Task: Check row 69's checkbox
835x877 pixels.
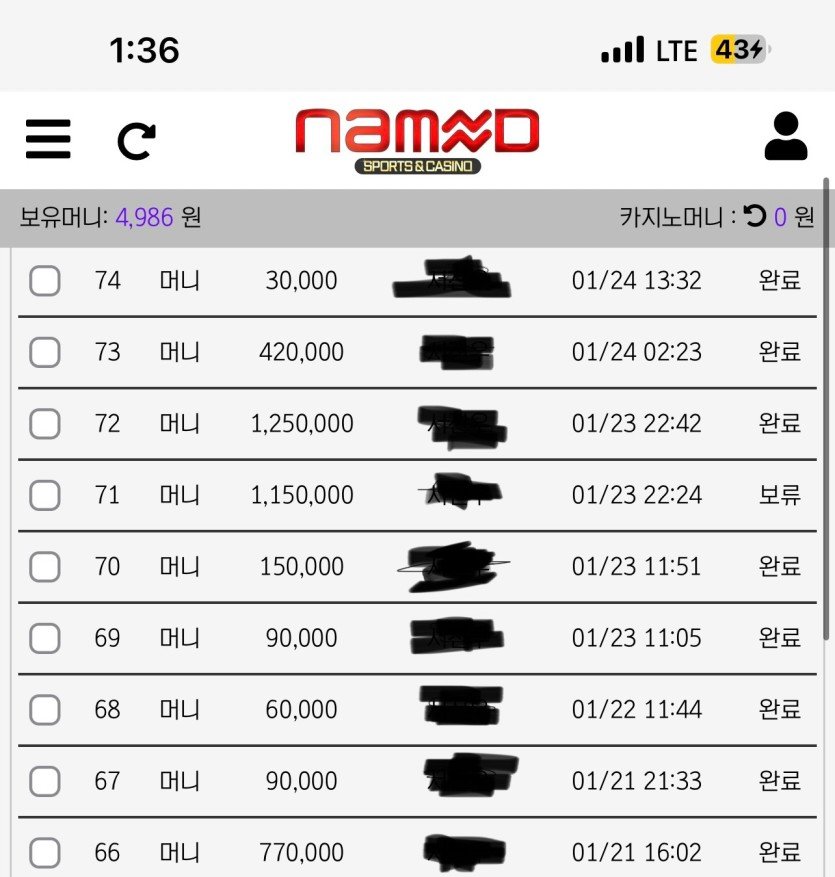Action: click(45, 638)
